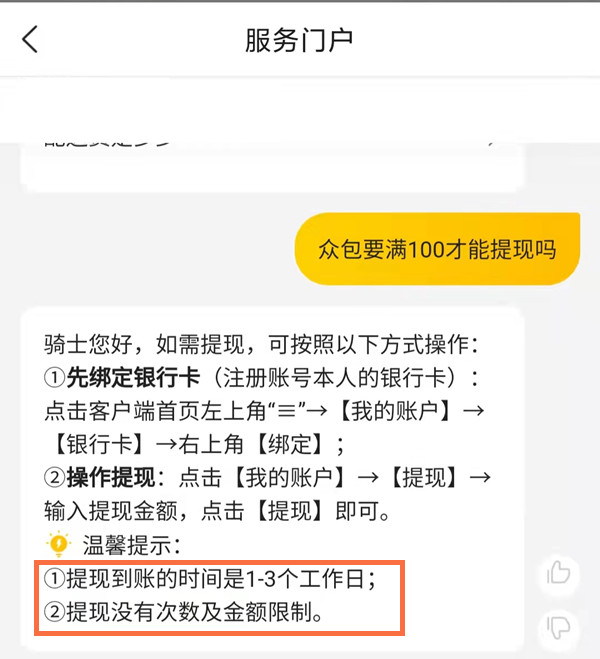Give the bot's answer a thumbs down

tap(557, 628)
